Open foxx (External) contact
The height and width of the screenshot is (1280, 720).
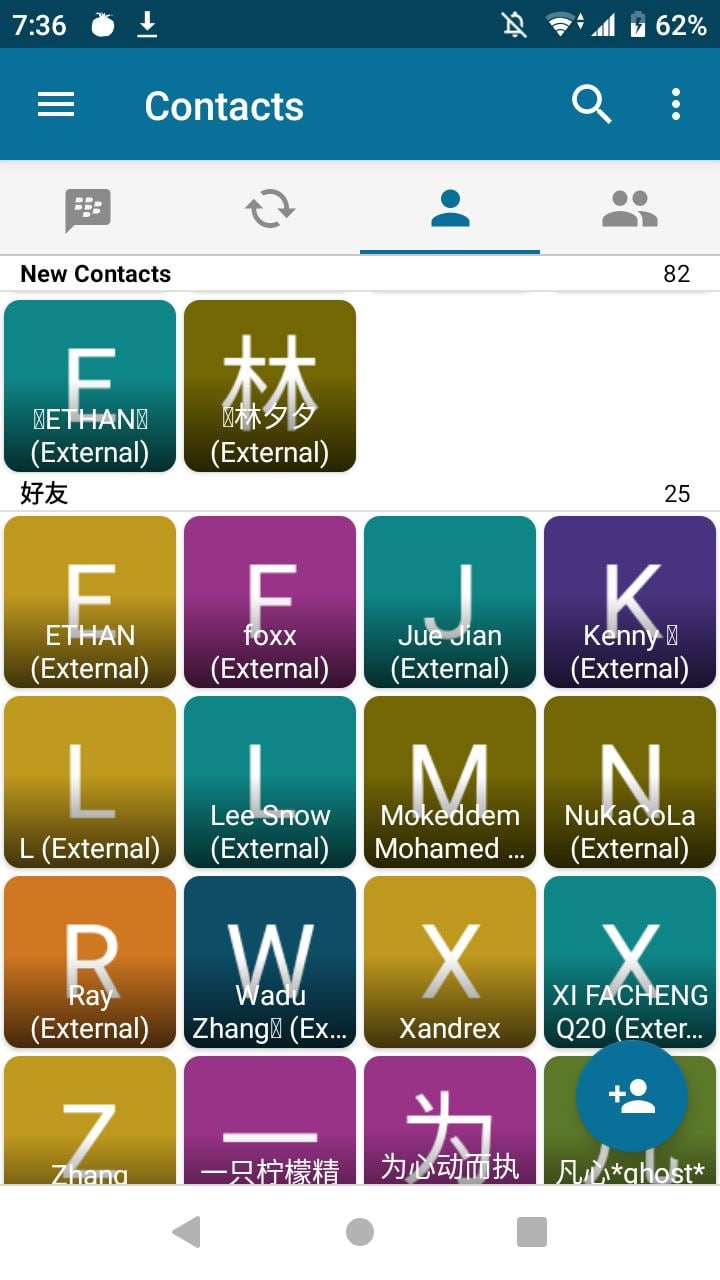[x=270, y=602]
